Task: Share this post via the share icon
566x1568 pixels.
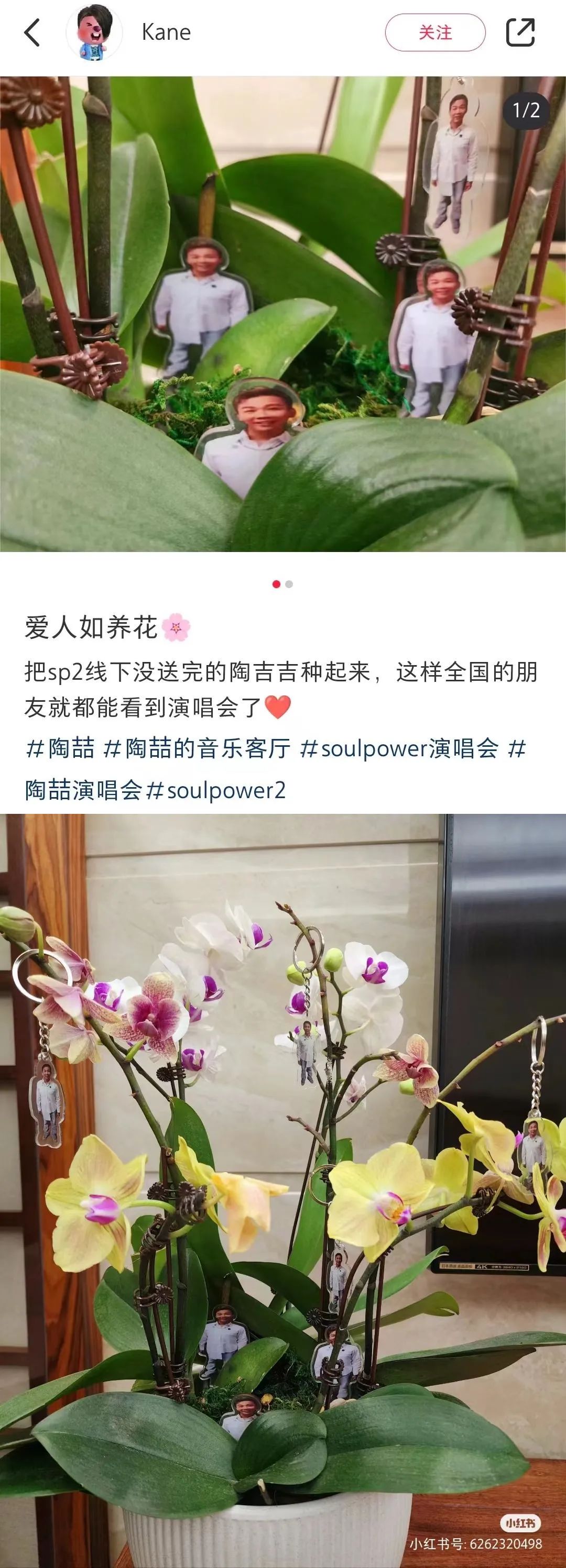Action: pyautogui.click(x=520, y=32)
